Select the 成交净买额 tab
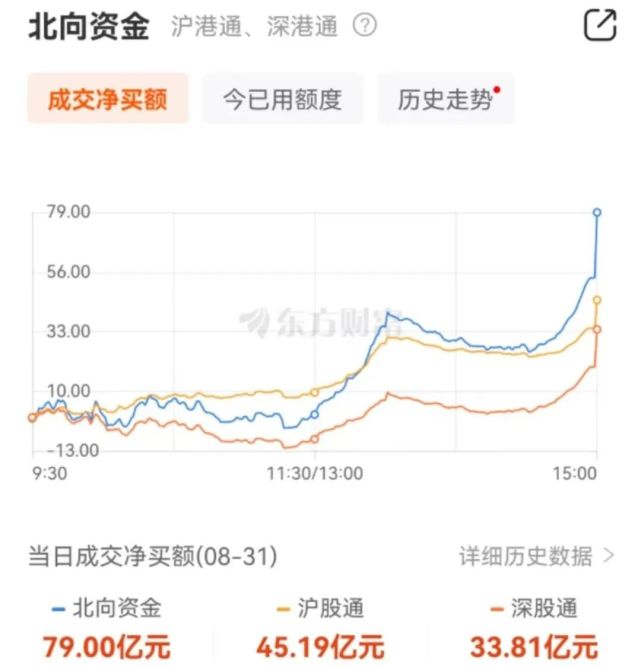 coord(107,99)
